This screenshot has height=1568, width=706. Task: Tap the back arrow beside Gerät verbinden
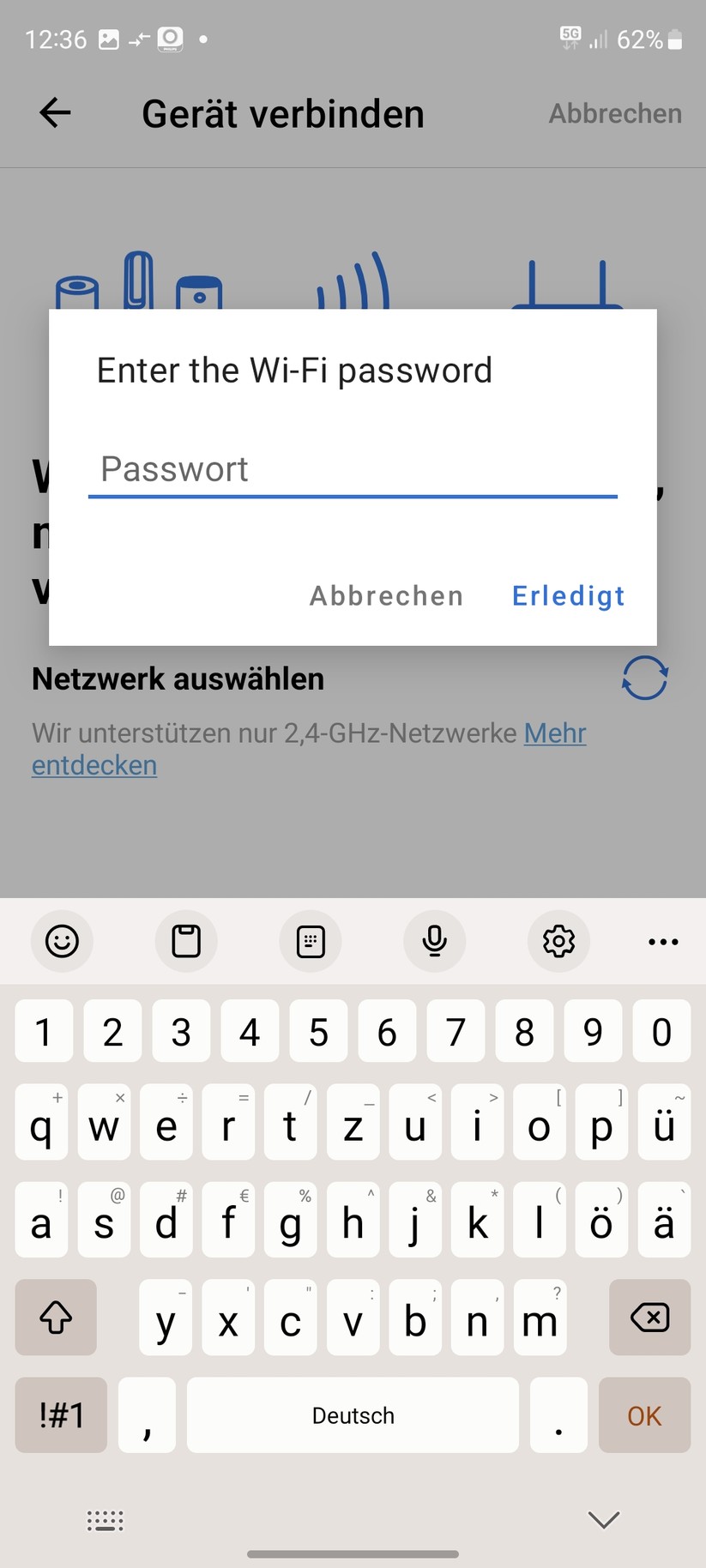[x=54, y=112]
